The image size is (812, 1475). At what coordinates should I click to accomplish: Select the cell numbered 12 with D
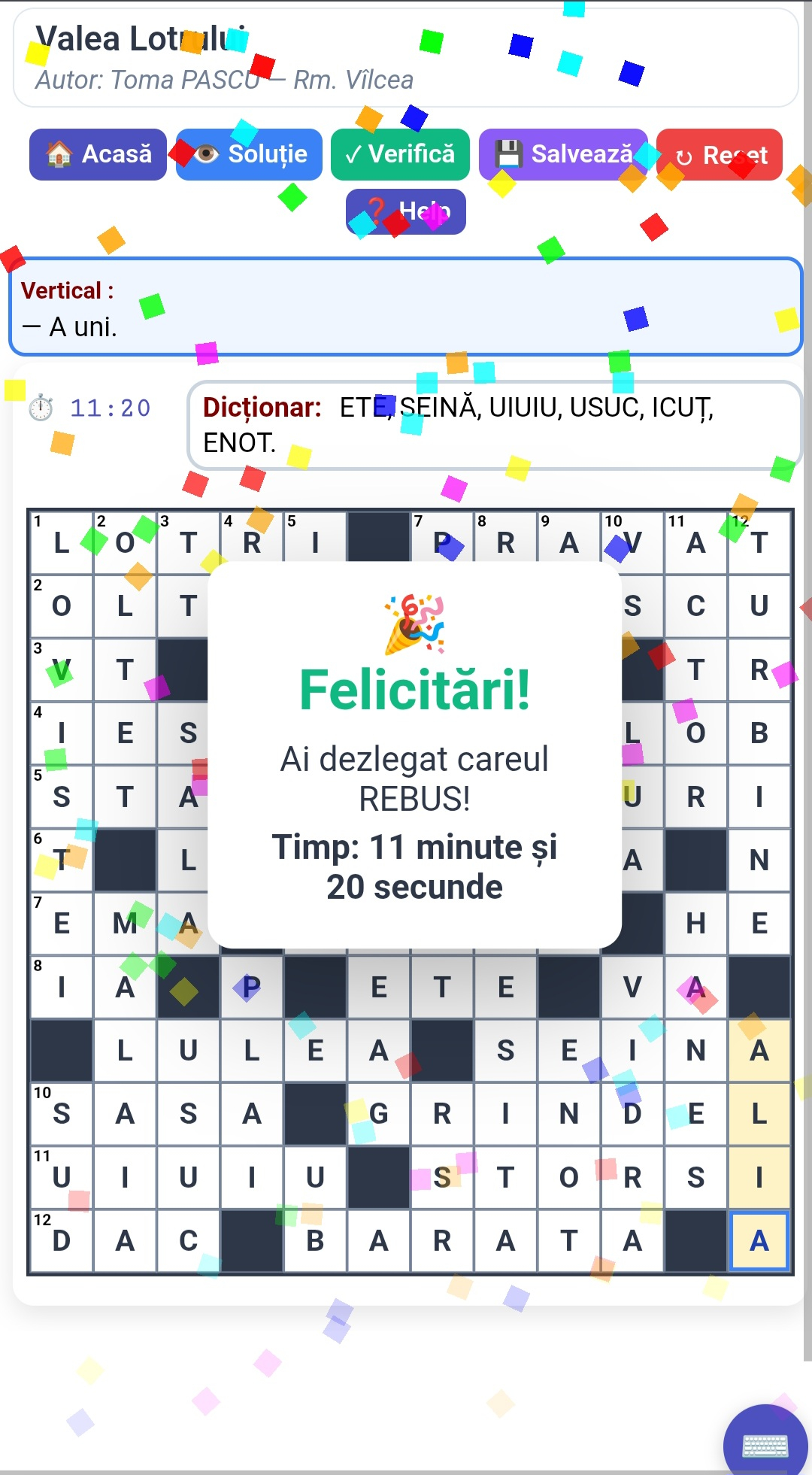pos(62,1240)
